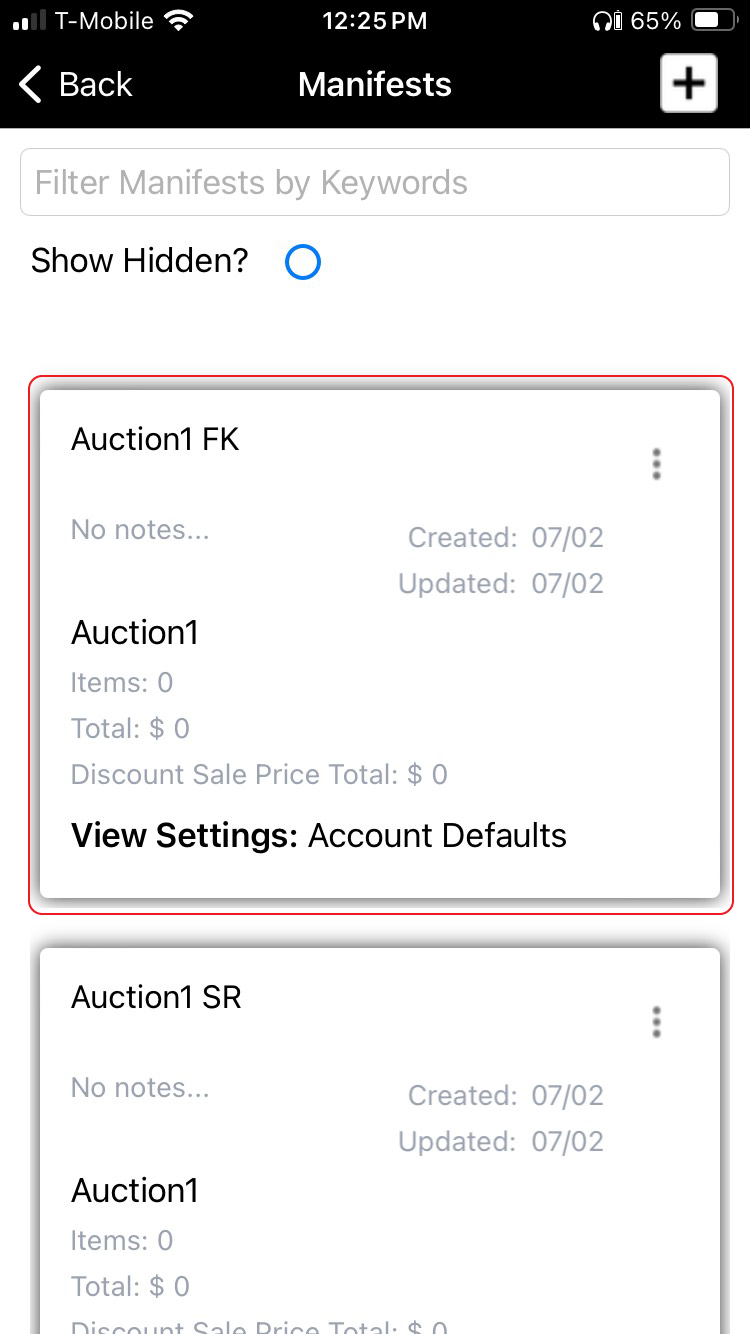
Task: Add a new manifest with plus button
Action: [x=688, y=83]
